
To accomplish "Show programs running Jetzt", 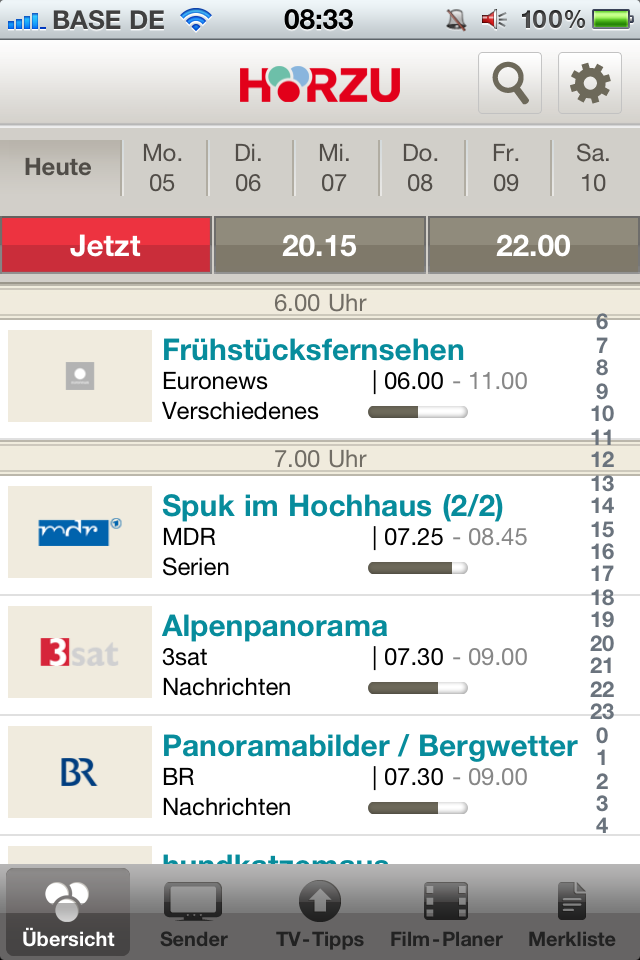I will pyautogui.click(x=106, y=246).
